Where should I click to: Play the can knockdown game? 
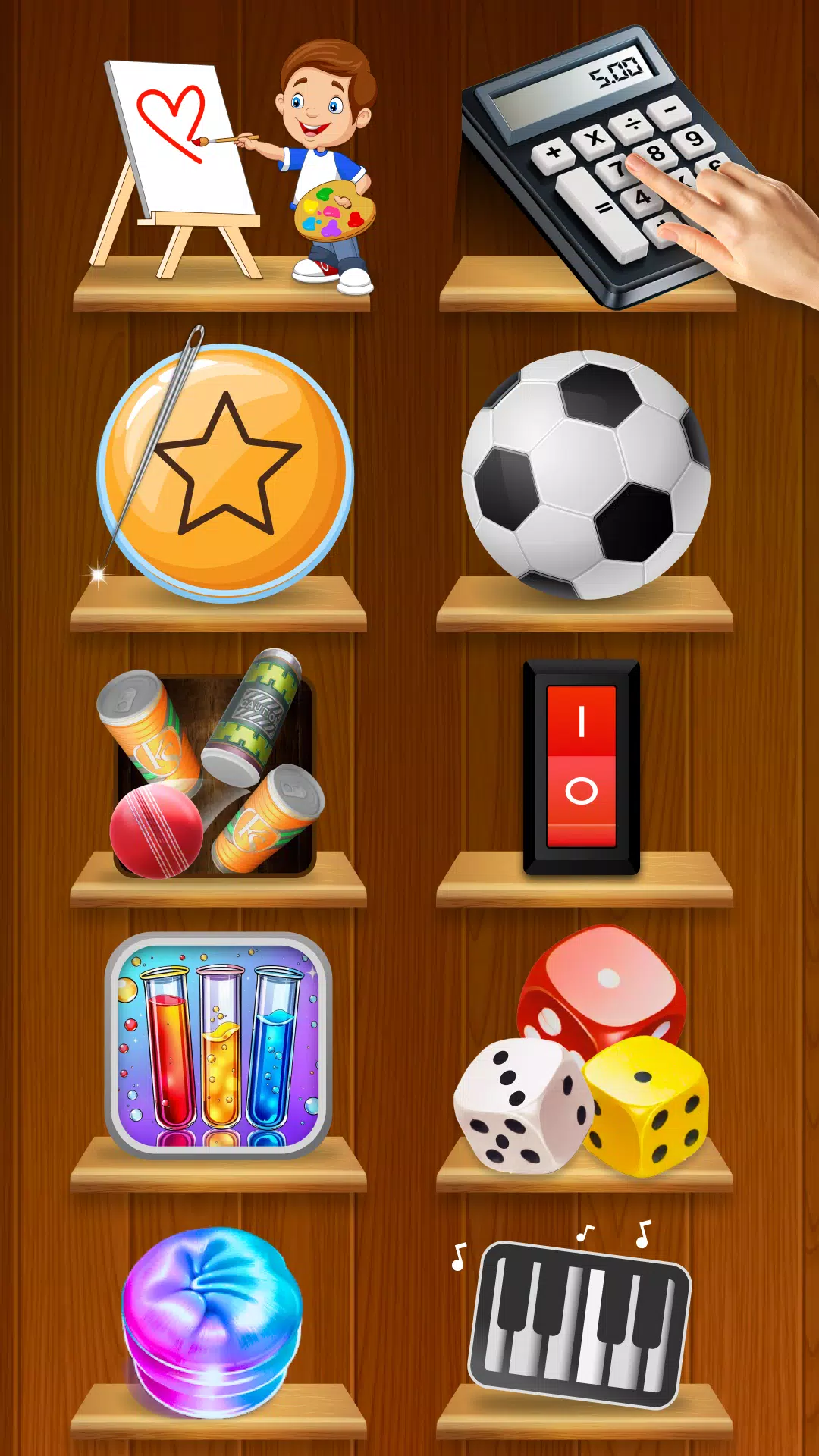(x=215, y=766)
